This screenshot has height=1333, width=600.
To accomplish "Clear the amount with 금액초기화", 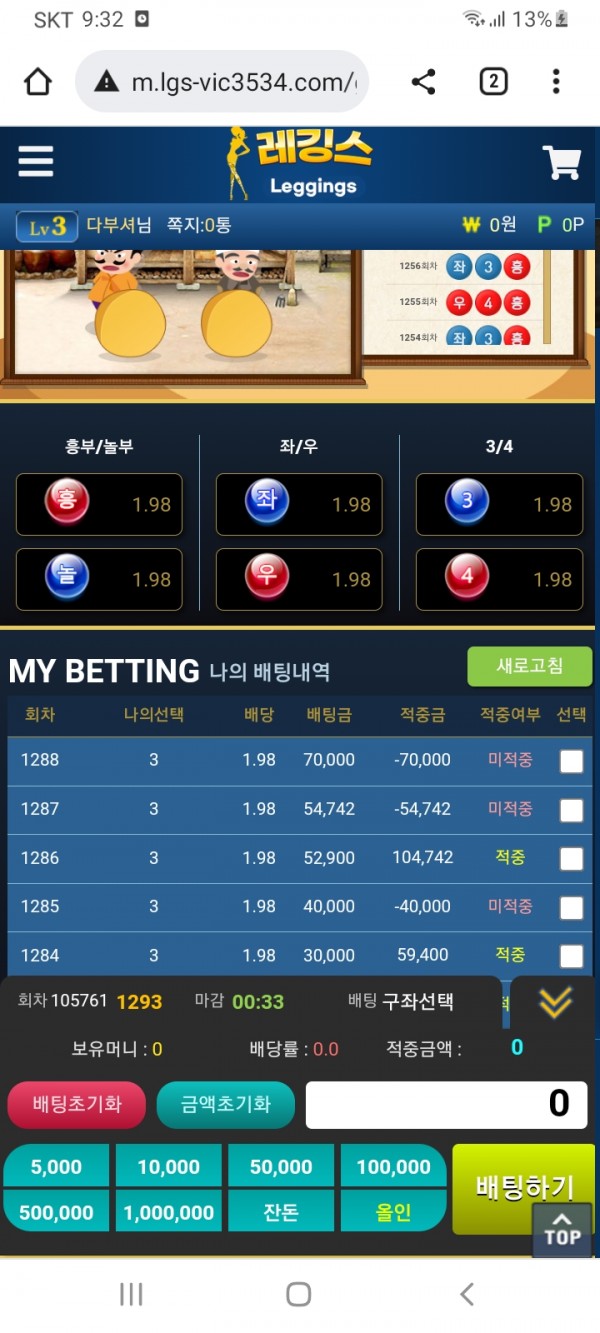I will tap(225, 1104).
